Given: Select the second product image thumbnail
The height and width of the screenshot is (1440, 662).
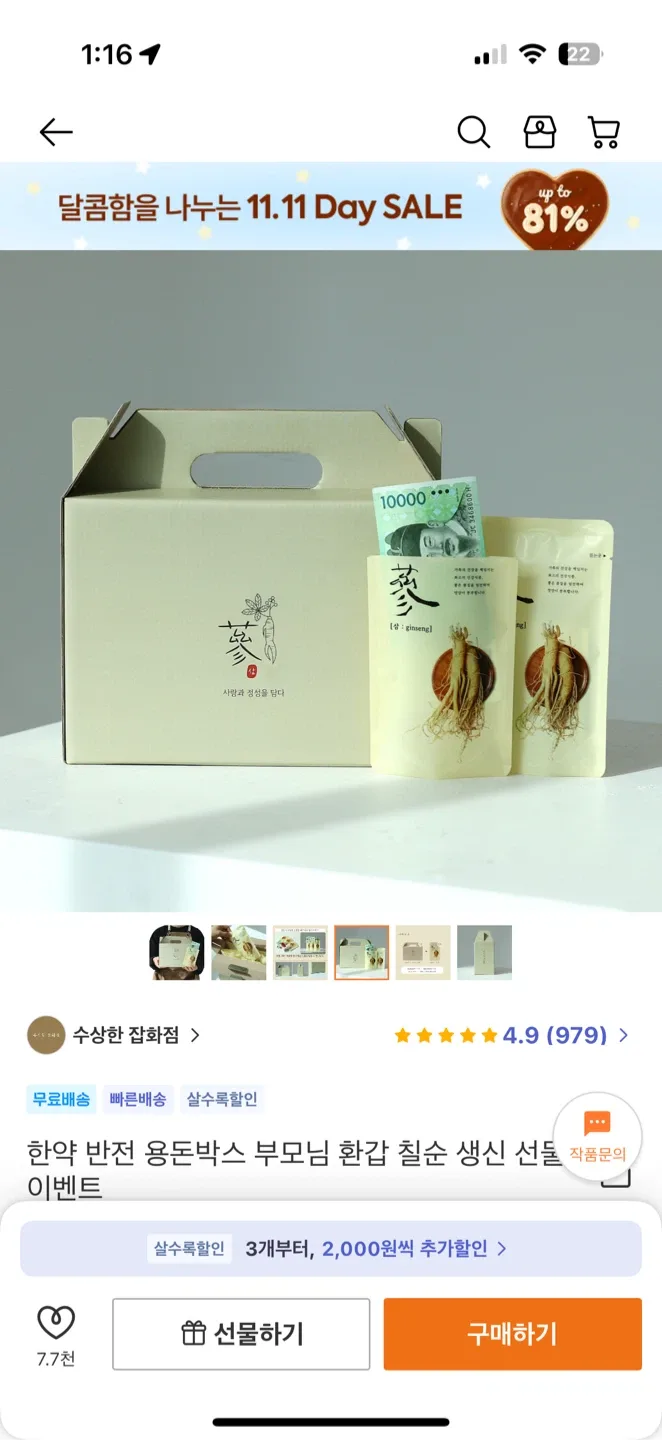Looking at the screenshot, I should 239,952.
